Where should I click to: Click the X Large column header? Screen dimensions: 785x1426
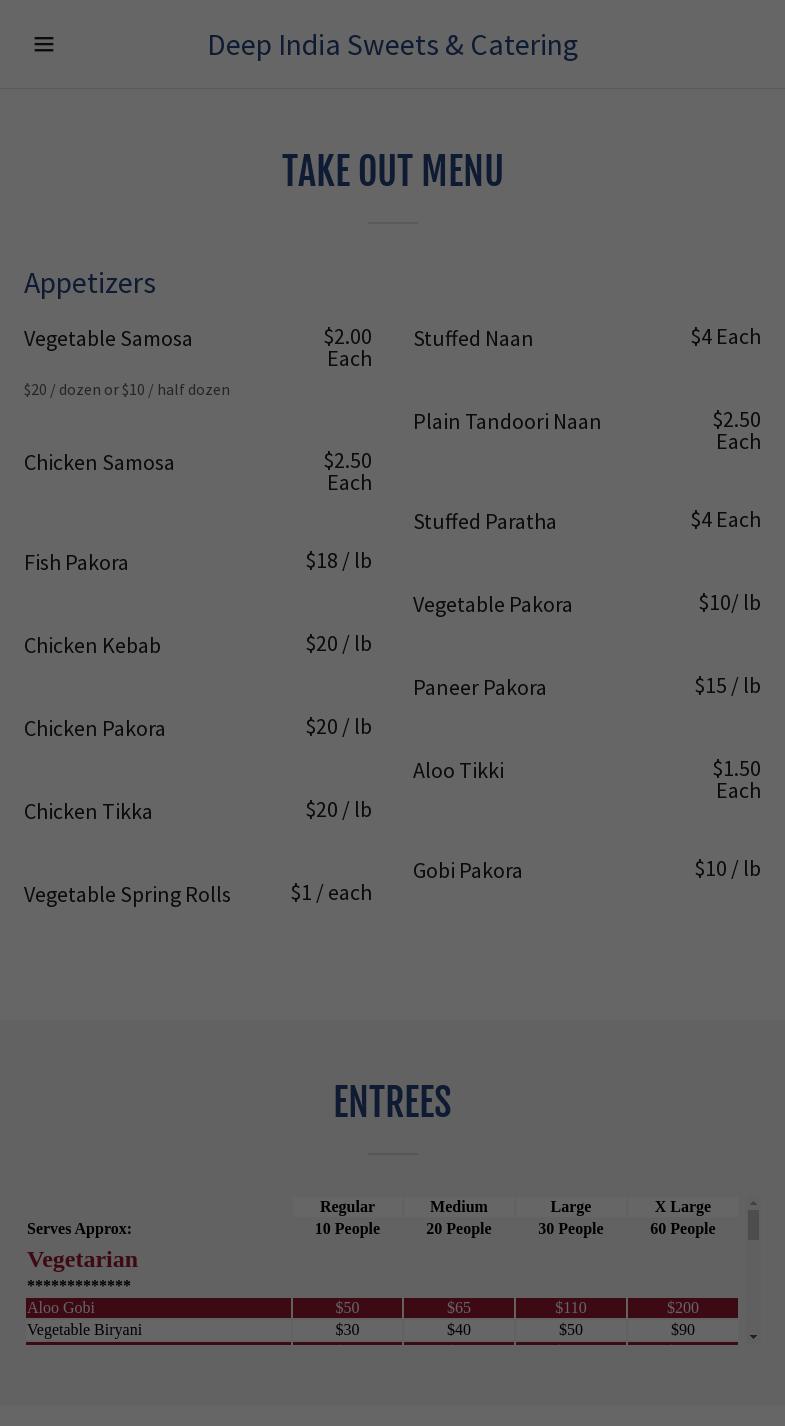coord(682,1207)
